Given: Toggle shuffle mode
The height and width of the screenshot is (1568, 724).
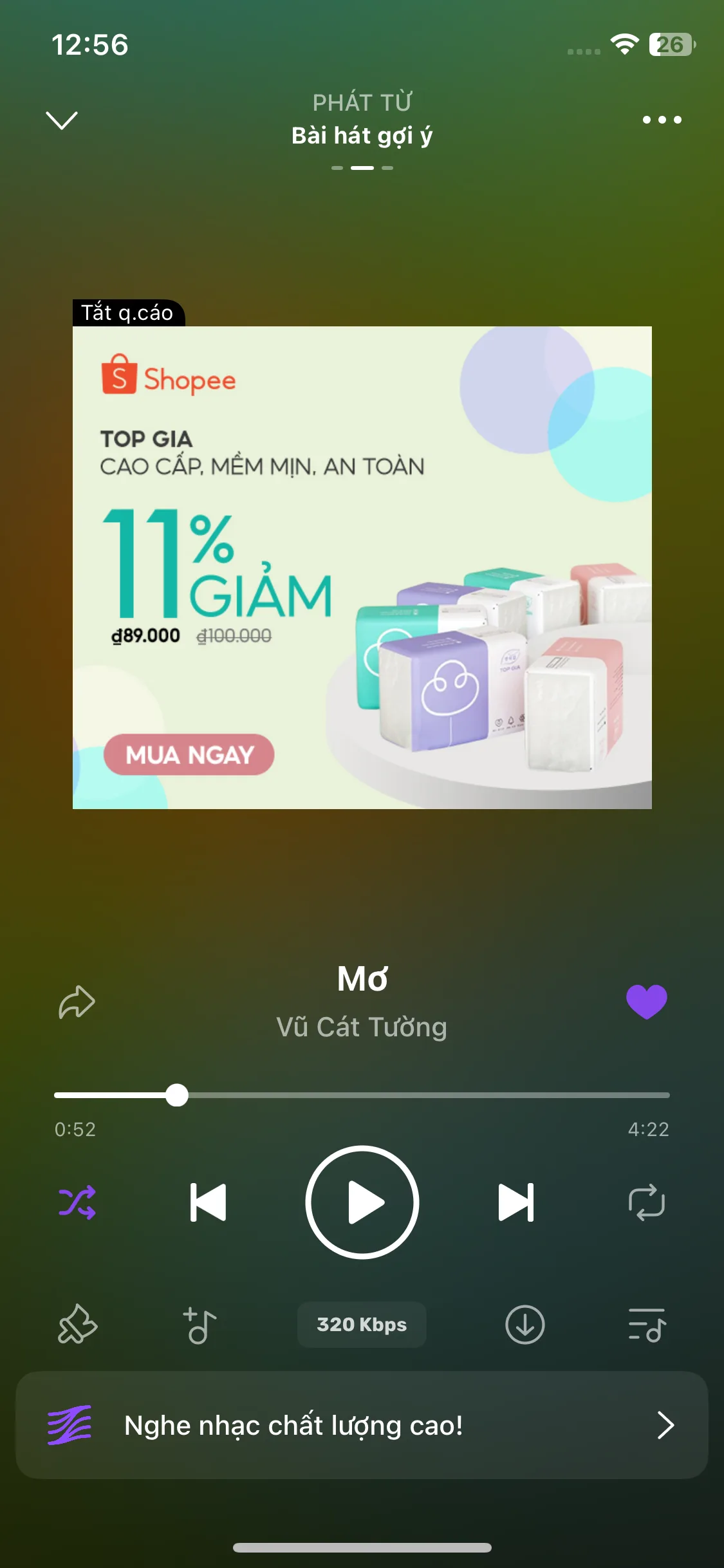Looking at the screenshot, I should point(77,1202).
